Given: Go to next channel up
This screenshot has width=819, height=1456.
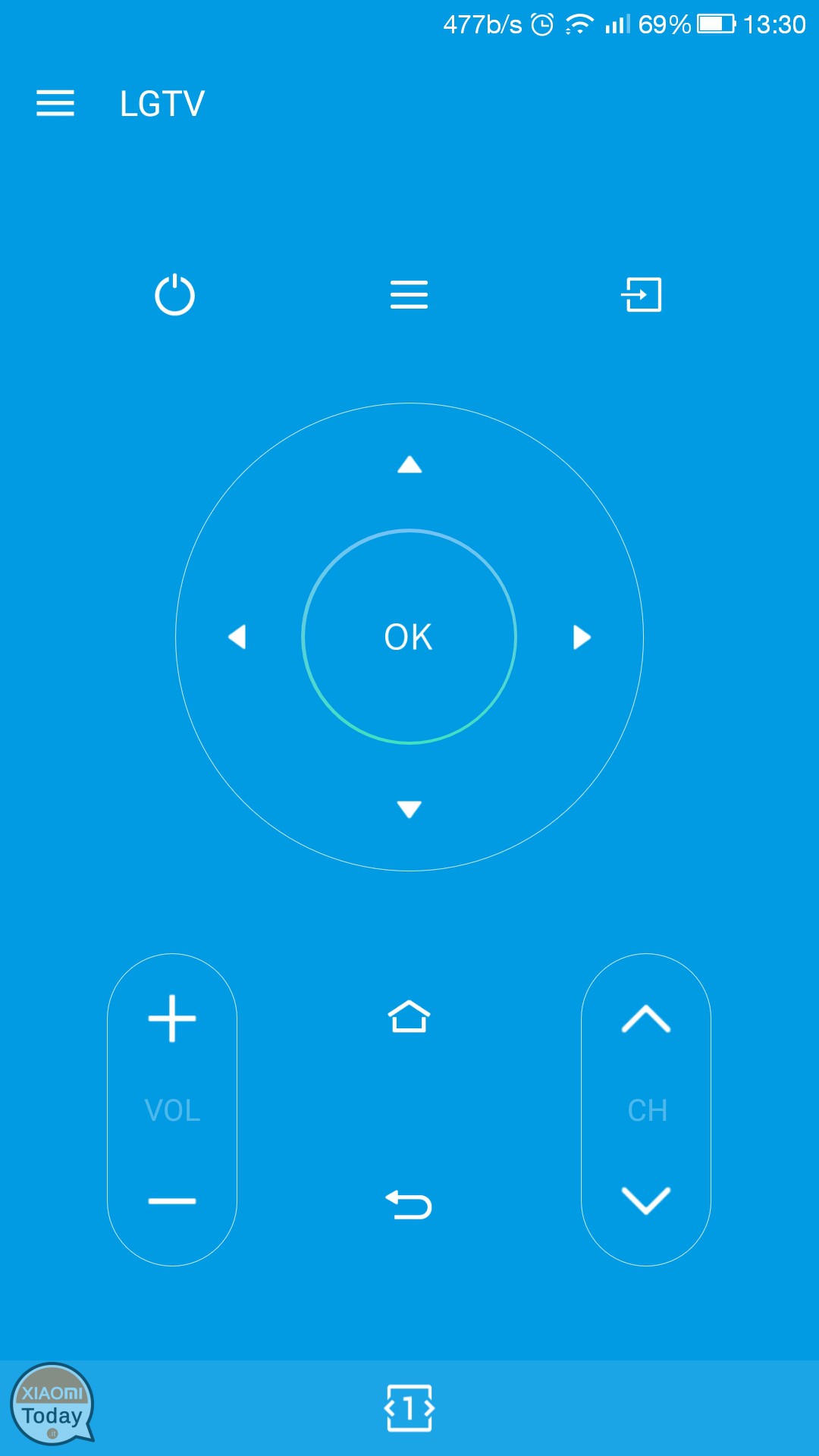Looking at the screenshot, I should tap(646, 1018).
